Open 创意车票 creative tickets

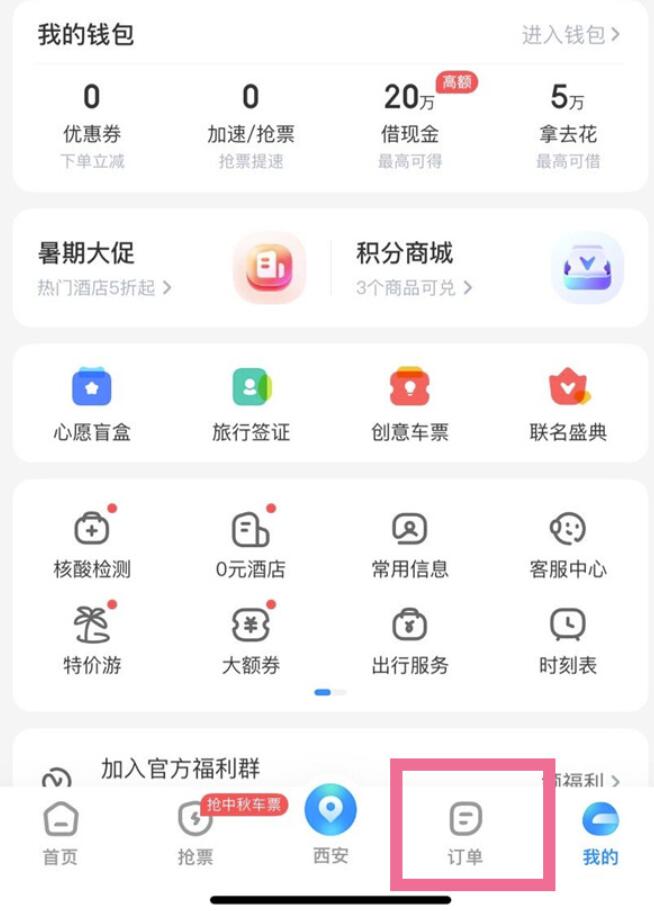(409, 403)
